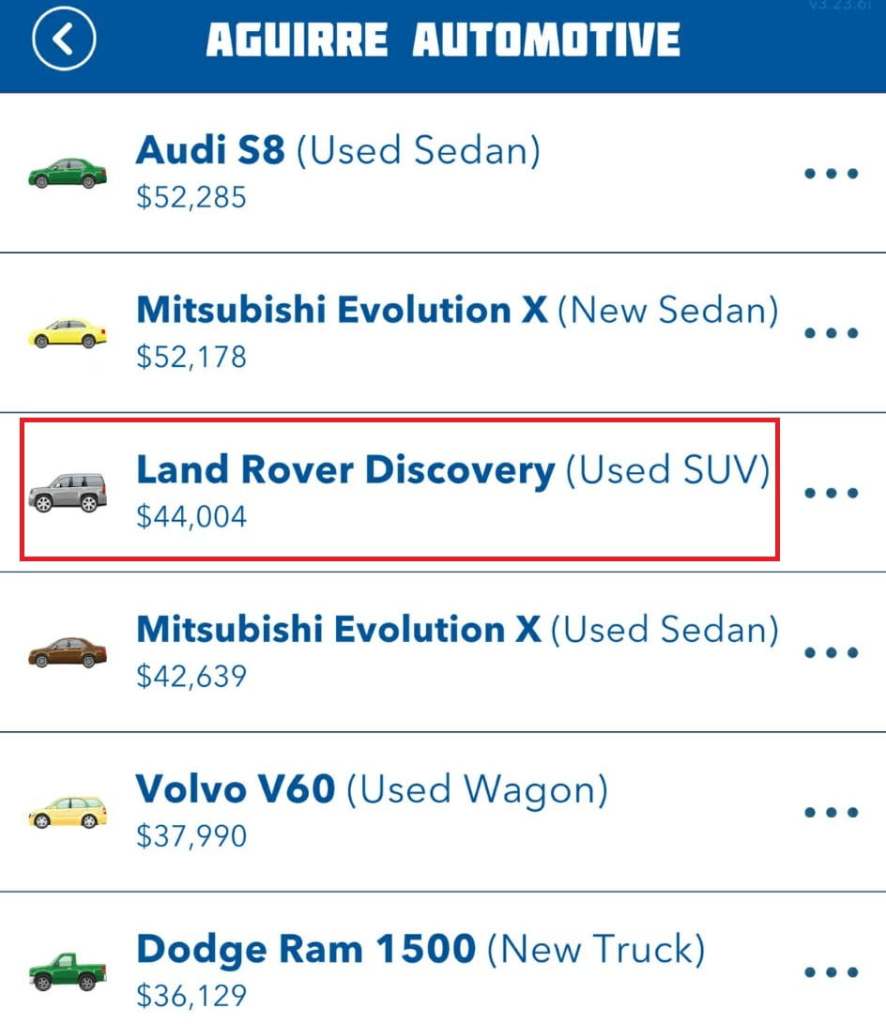Viewport: 886px width, 1024px height.
Task: Open the Dodge Ram 1500 new truck listing
Action: 420,968
